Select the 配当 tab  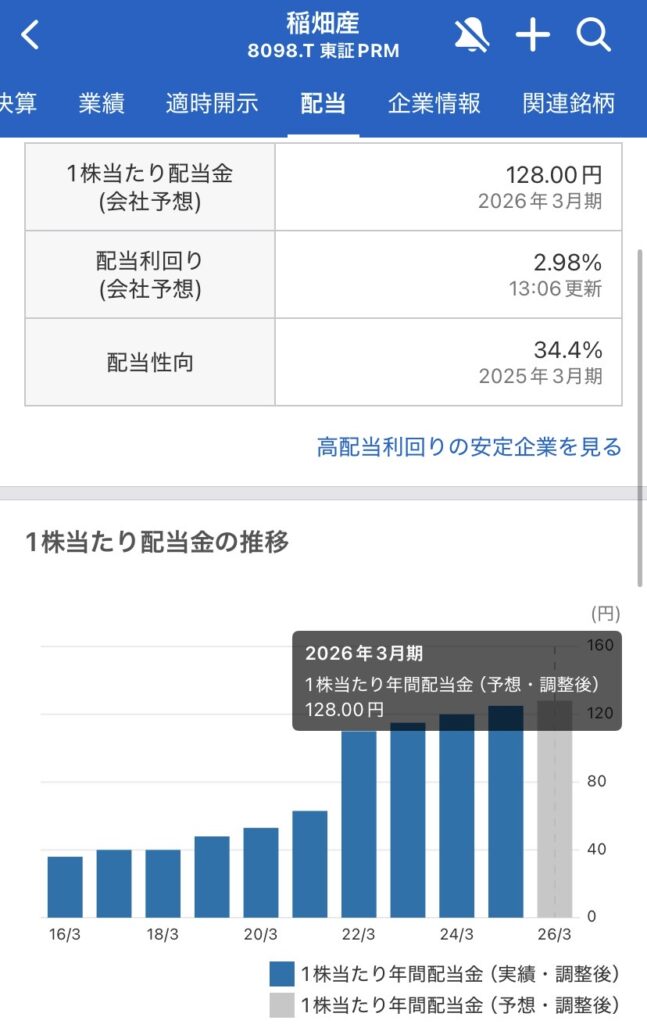pos(323,103)
